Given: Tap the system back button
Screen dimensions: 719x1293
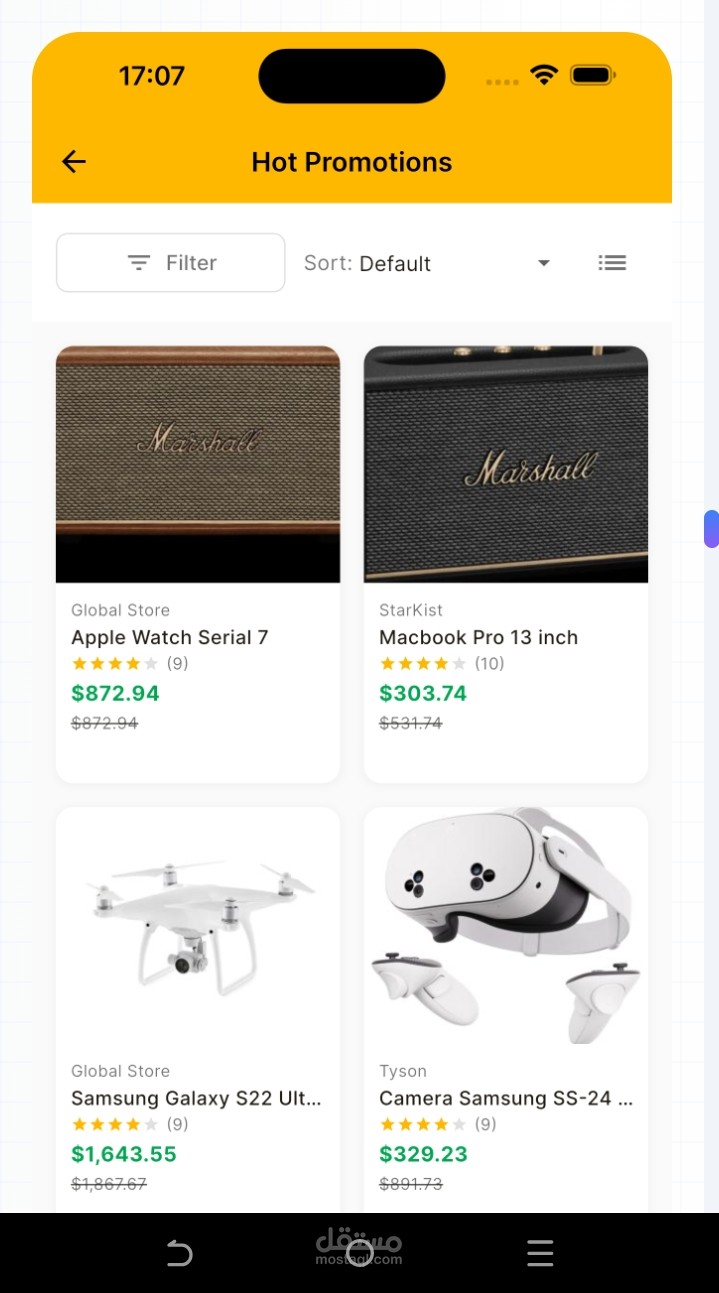Looking at the screenshot, I should (179, 1253).
